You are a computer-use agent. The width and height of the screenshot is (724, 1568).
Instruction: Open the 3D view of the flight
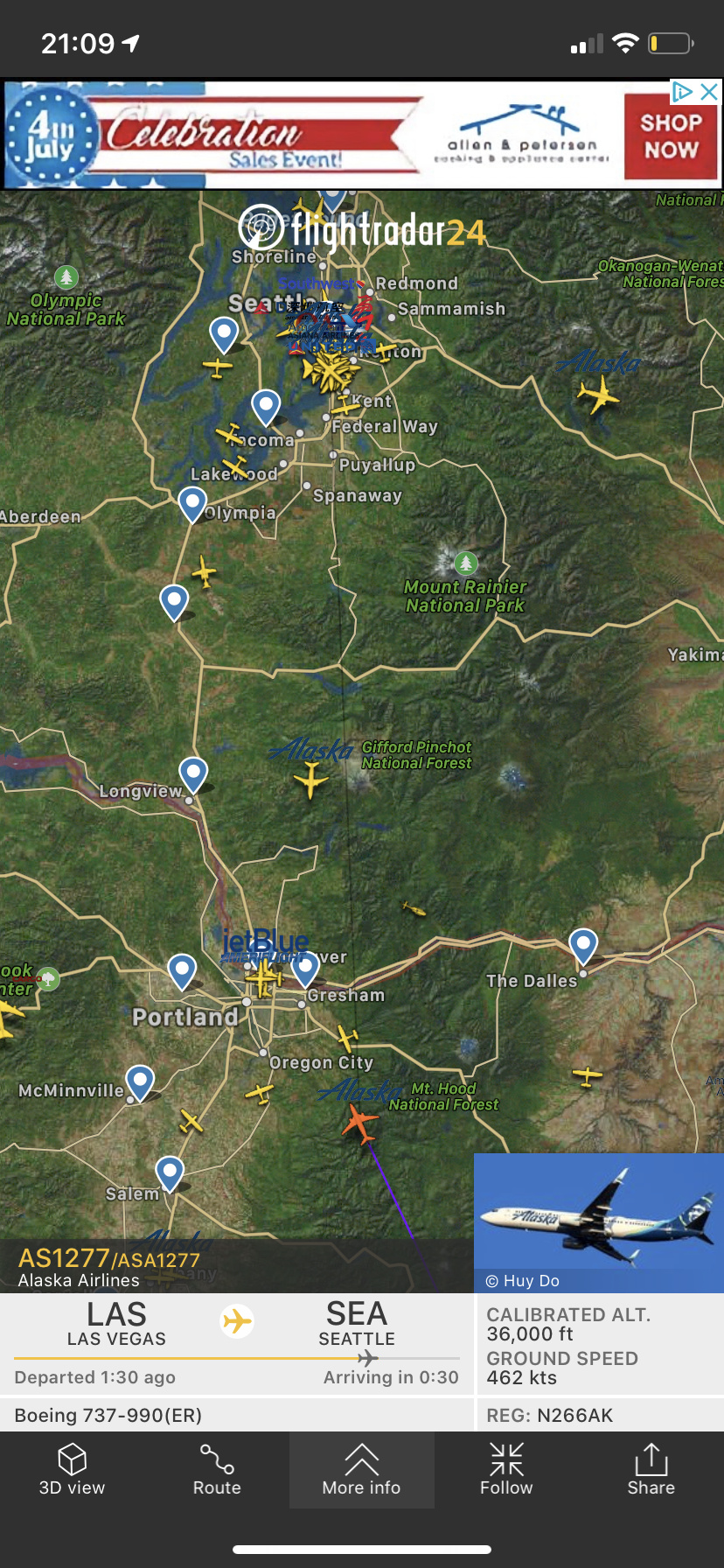pyautogui.click(x=72, y=1470)
